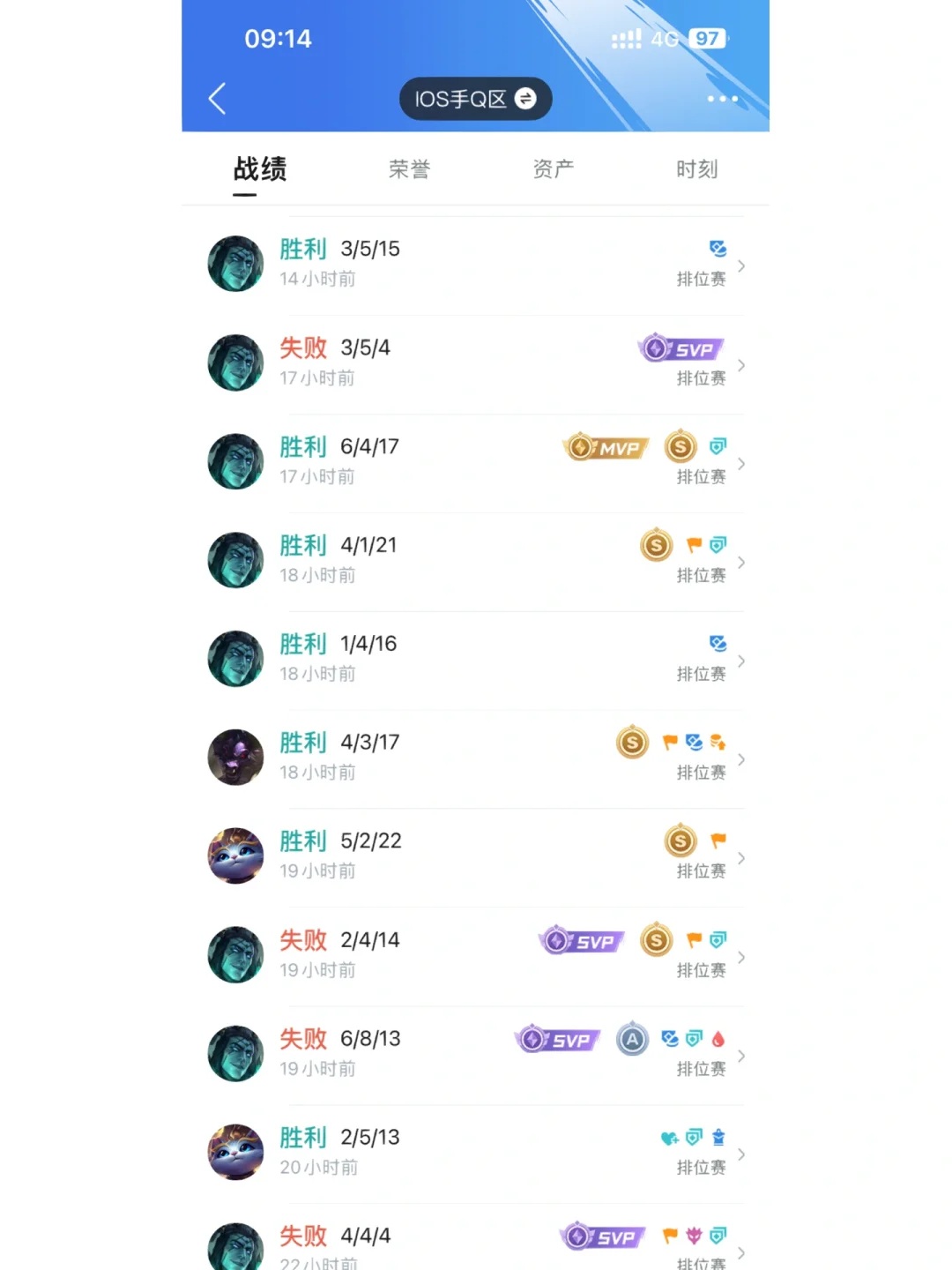Click the back arrow to return

[218, 99]
